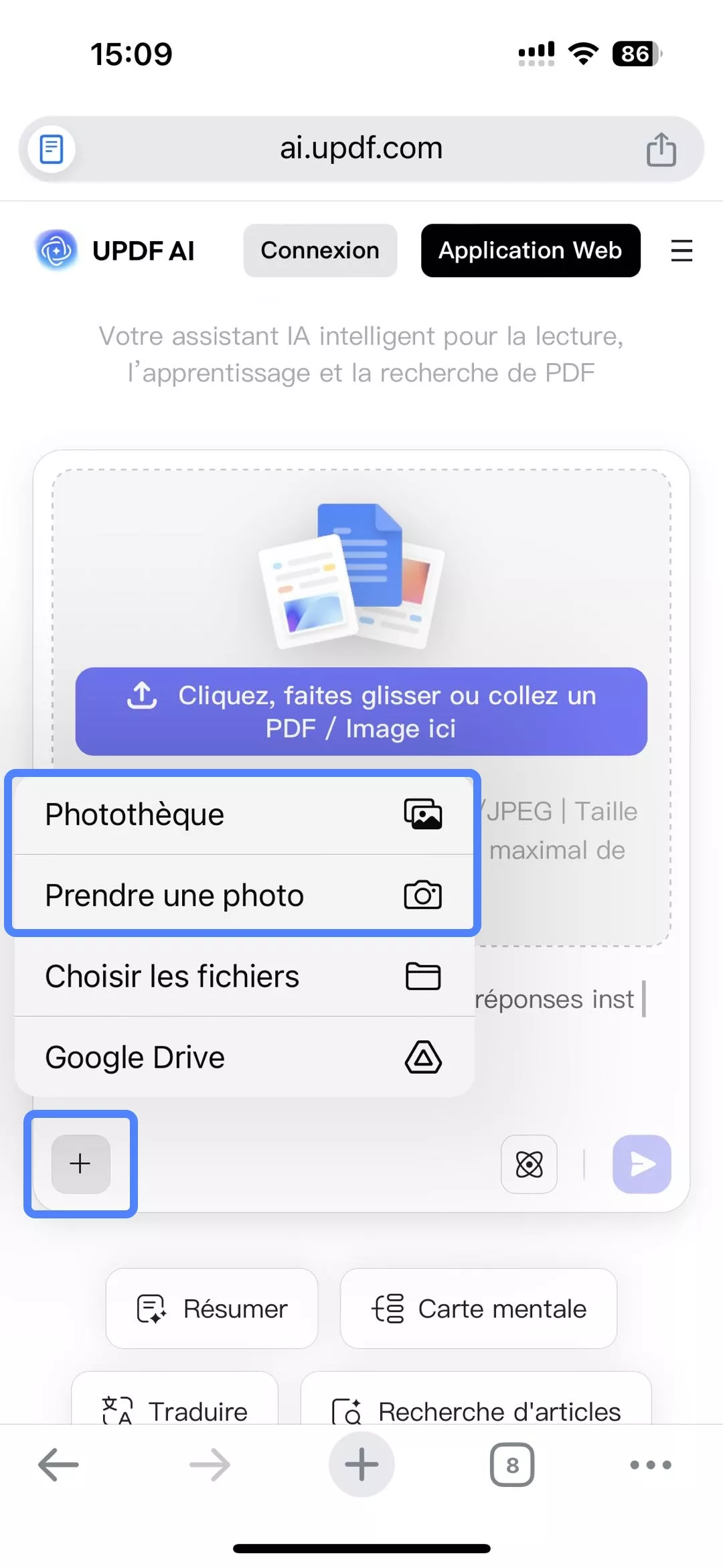Tap the share icon in the address bar
Screen dimensions: 723x1568
[x=661, y=149]
